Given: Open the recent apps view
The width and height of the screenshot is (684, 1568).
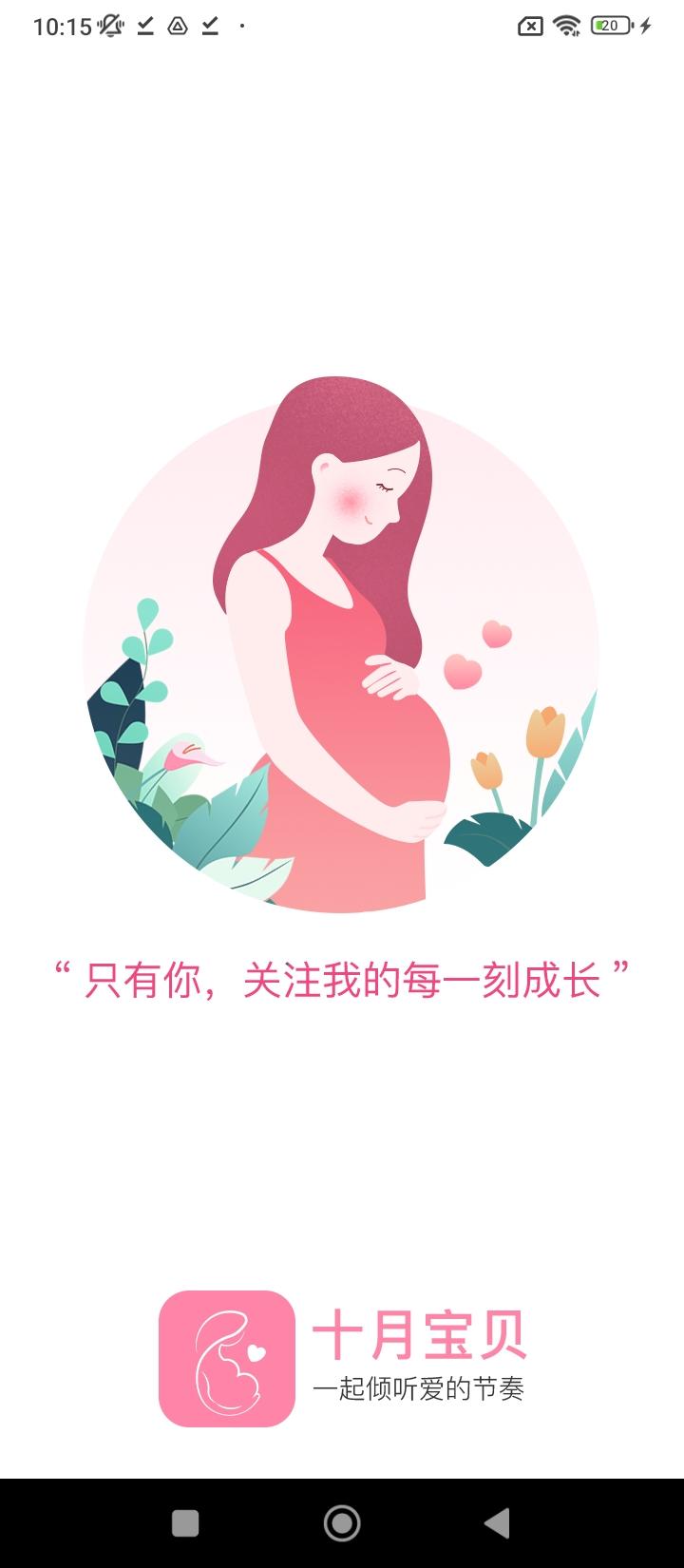Looking at the screenshot, I should 185,1523.
